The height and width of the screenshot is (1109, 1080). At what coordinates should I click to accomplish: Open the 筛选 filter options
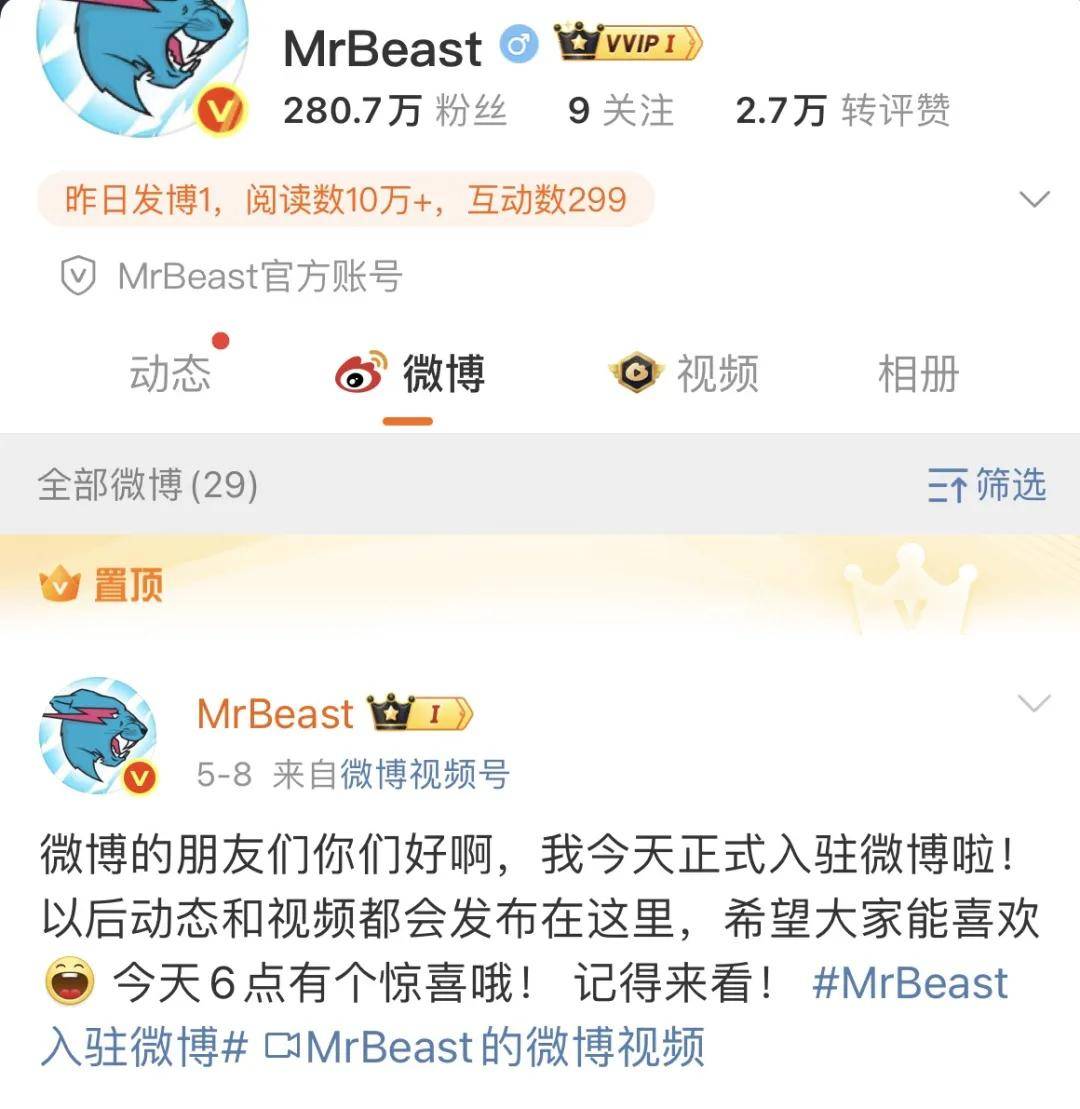click(x=986, y=486)
